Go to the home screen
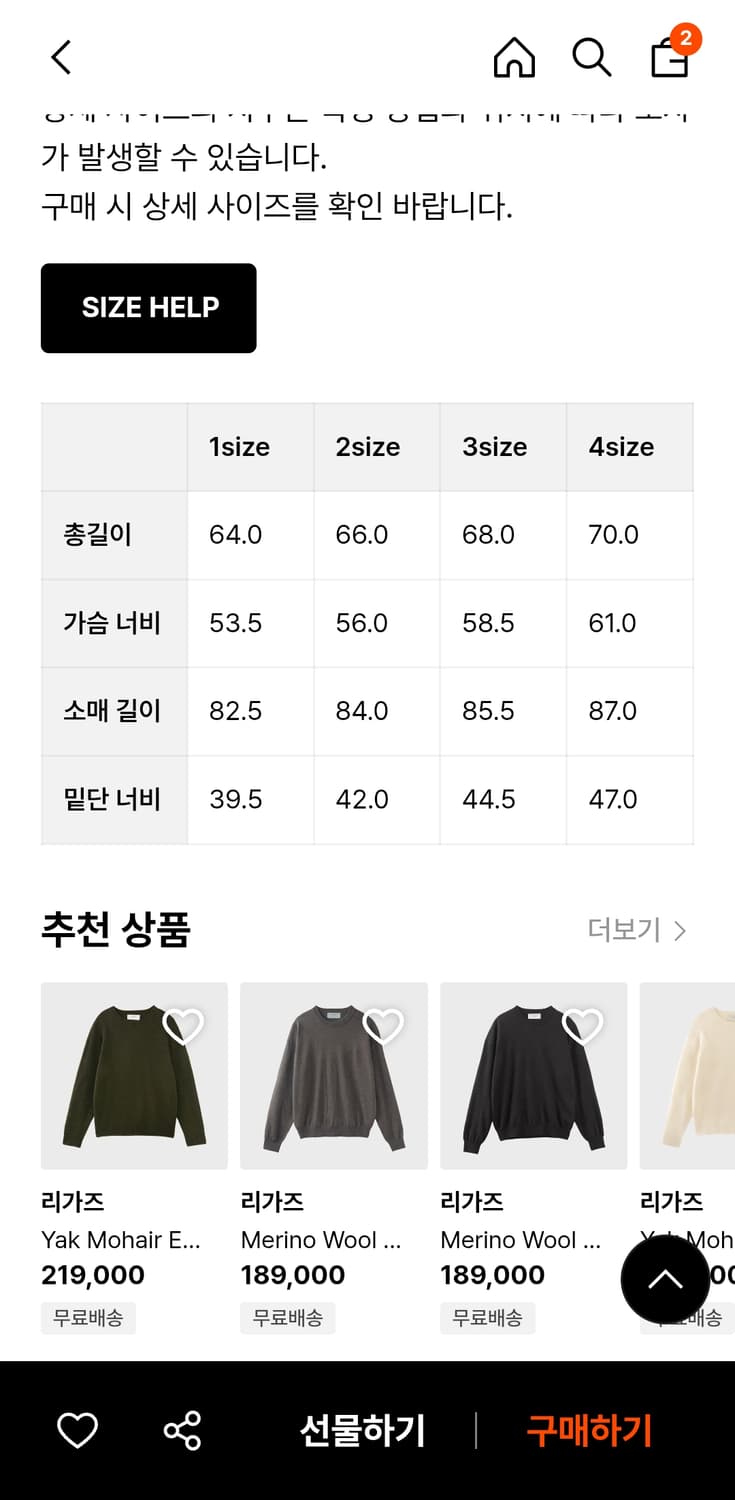The height and width of the screenshot is (1500, 735). (x=514, y=57)
